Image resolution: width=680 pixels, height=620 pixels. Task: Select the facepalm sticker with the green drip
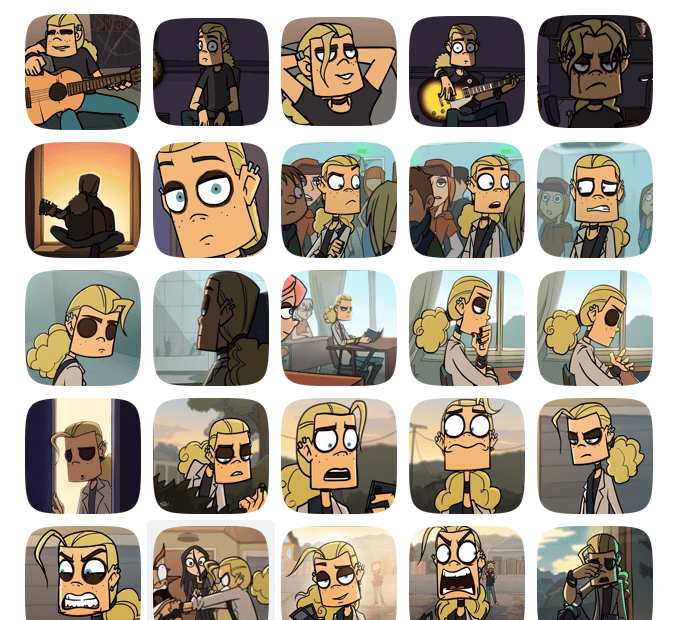(x=595, y=575)
